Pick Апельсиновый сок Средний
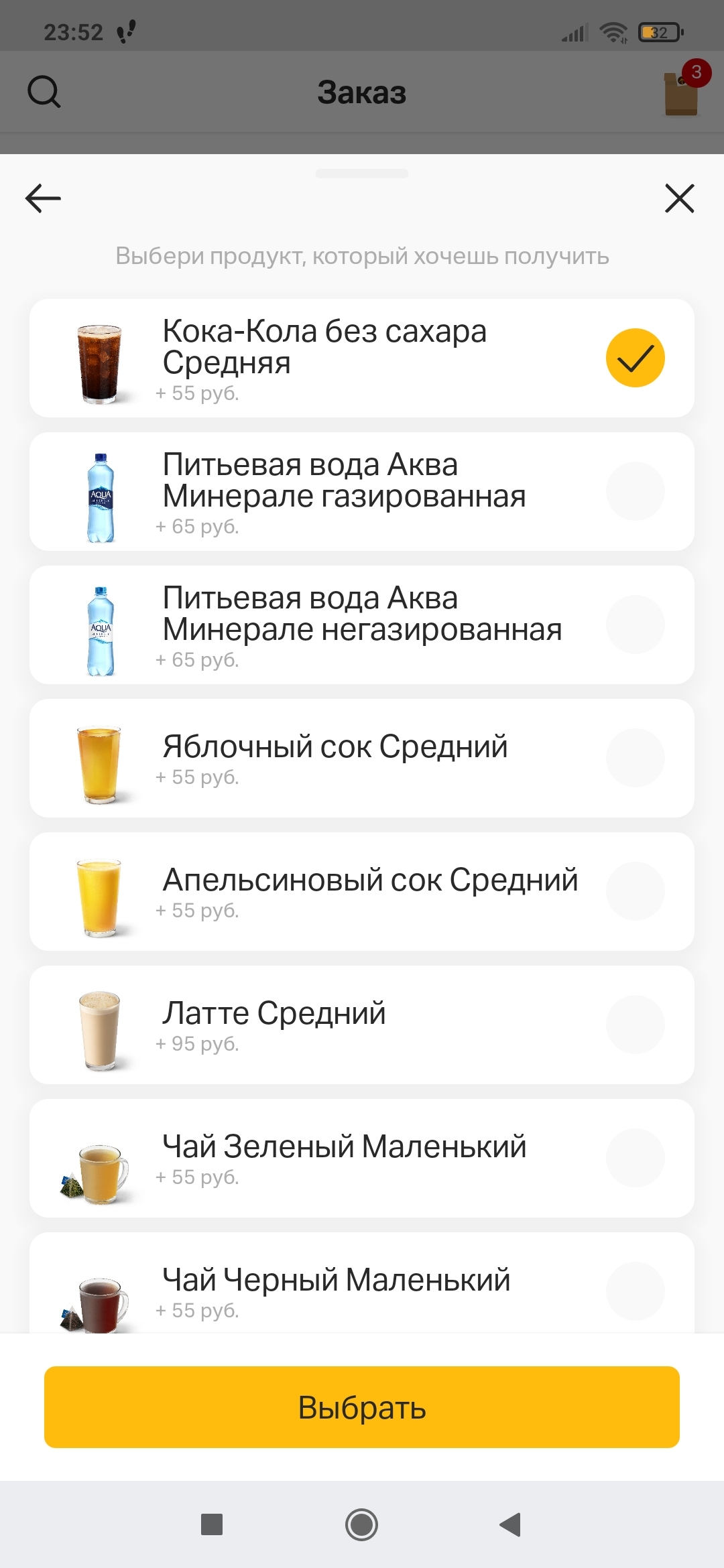724x1568 pixels. [362, 892]
